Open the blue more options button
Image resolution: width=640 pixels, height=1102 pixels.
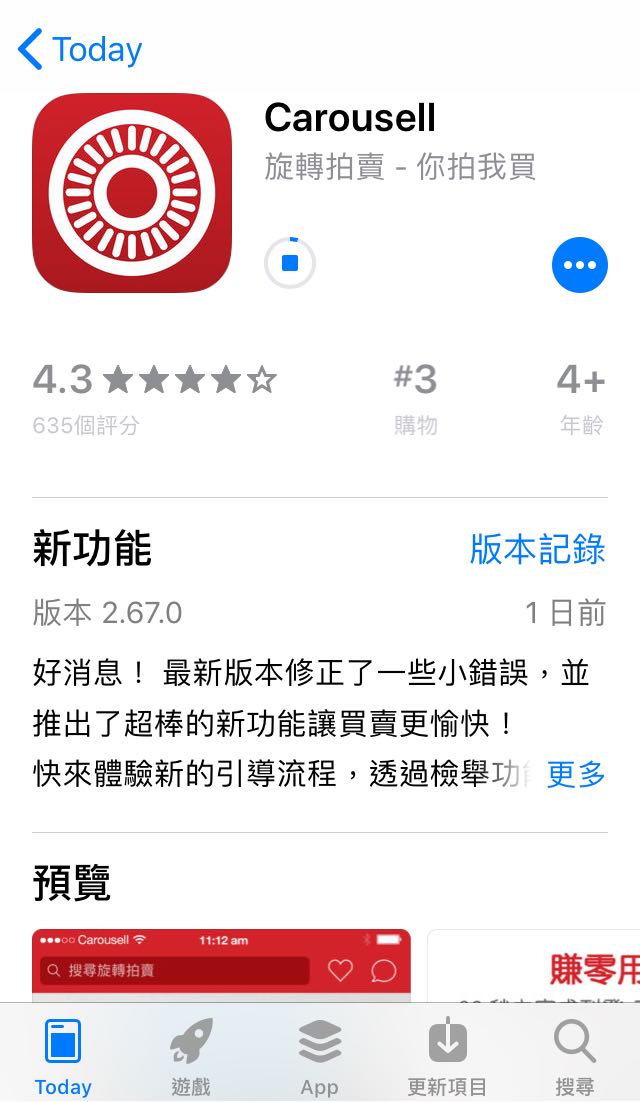(579, 265)
